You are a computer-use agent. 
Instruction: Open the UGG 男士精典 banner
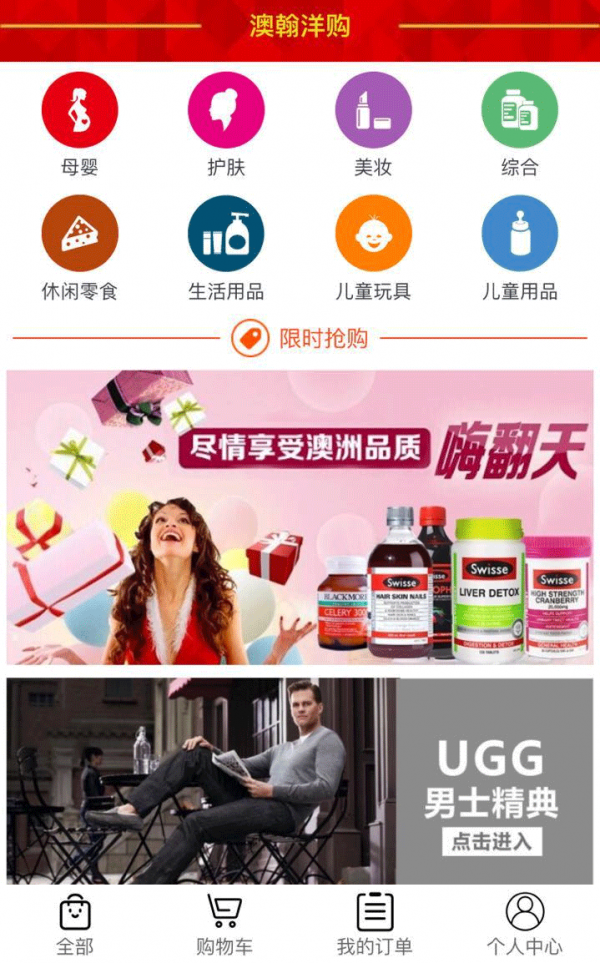(x=300, y=780)
